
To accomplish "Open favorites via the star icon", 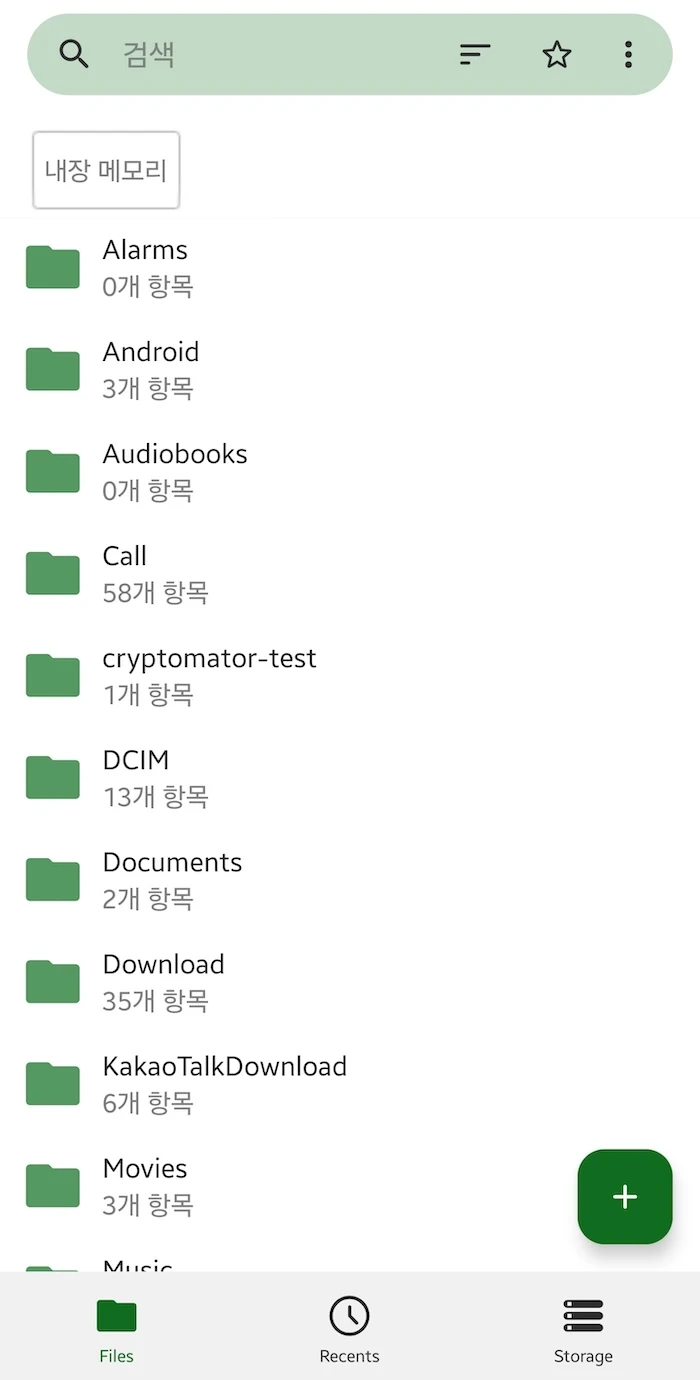I will coord(557,55).
